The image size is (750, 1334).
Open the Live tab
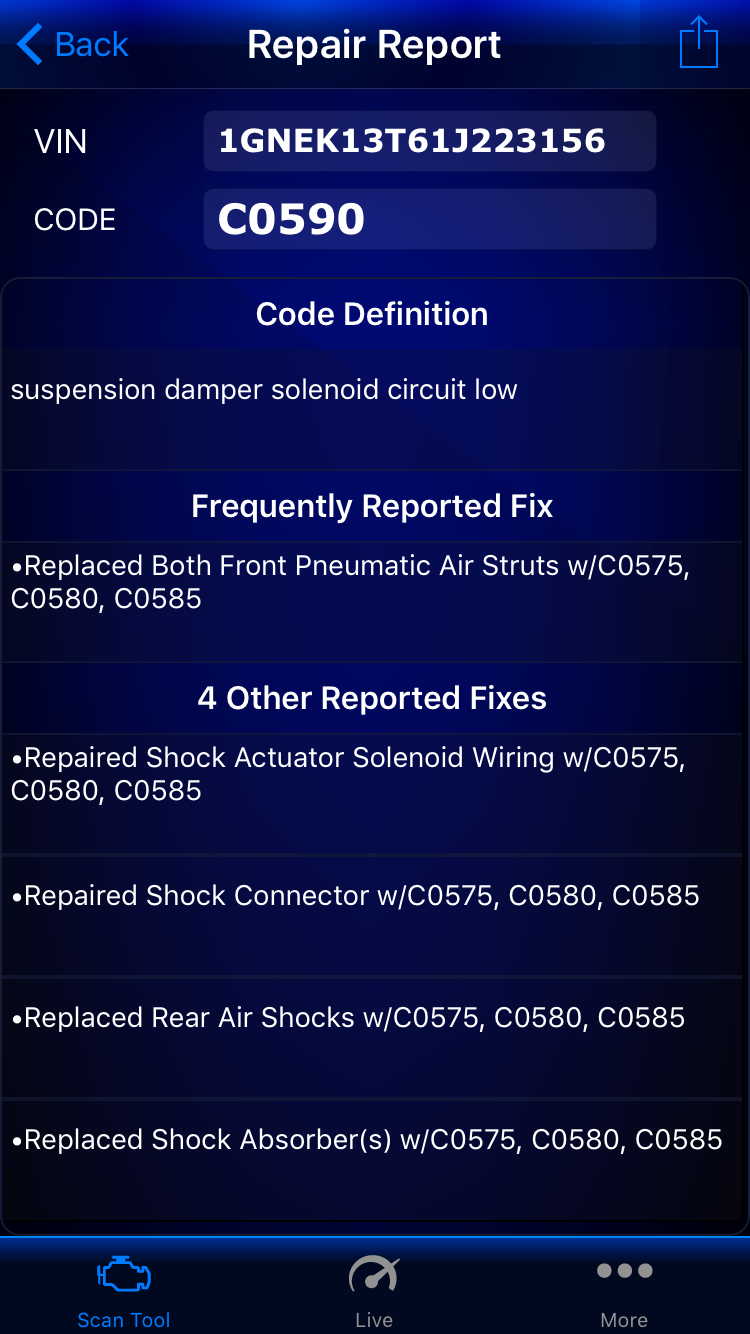(374, 1290)
